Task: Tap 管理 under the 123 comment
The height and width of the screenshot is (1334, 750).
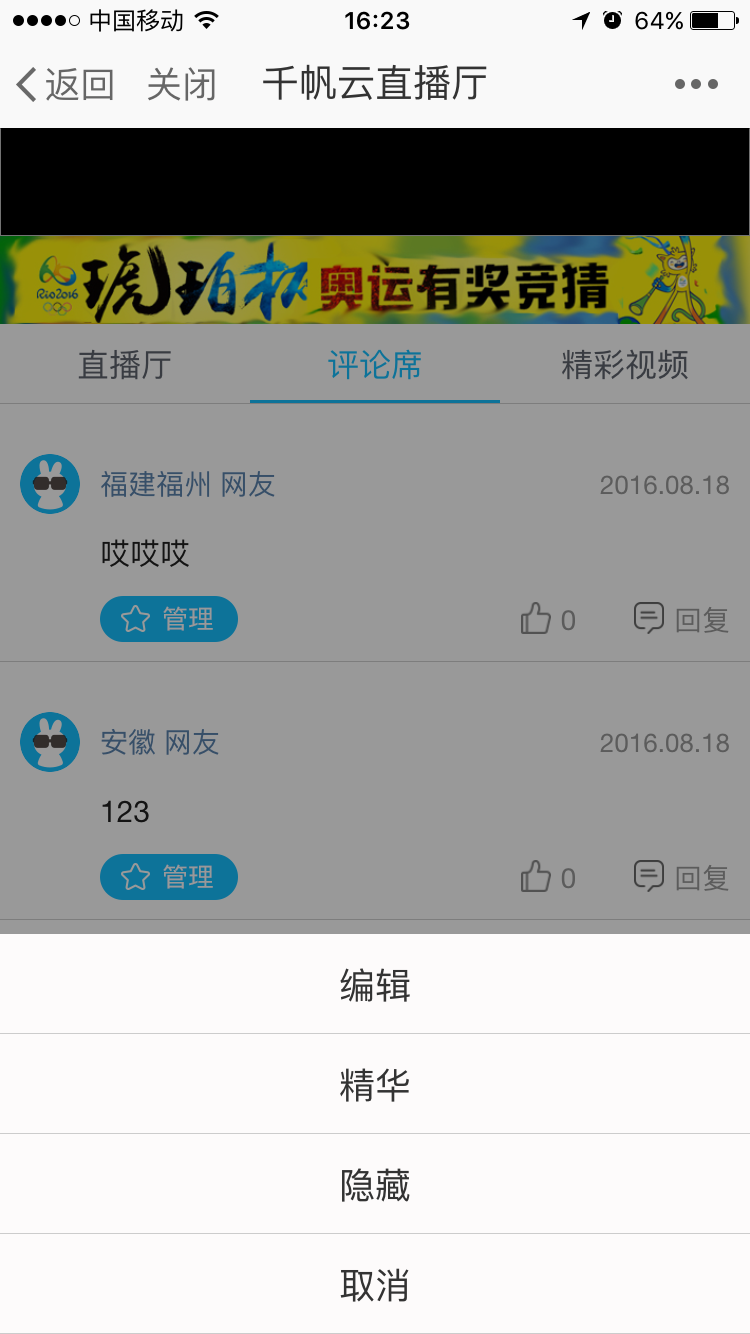Action: click(x=169, y=877)
